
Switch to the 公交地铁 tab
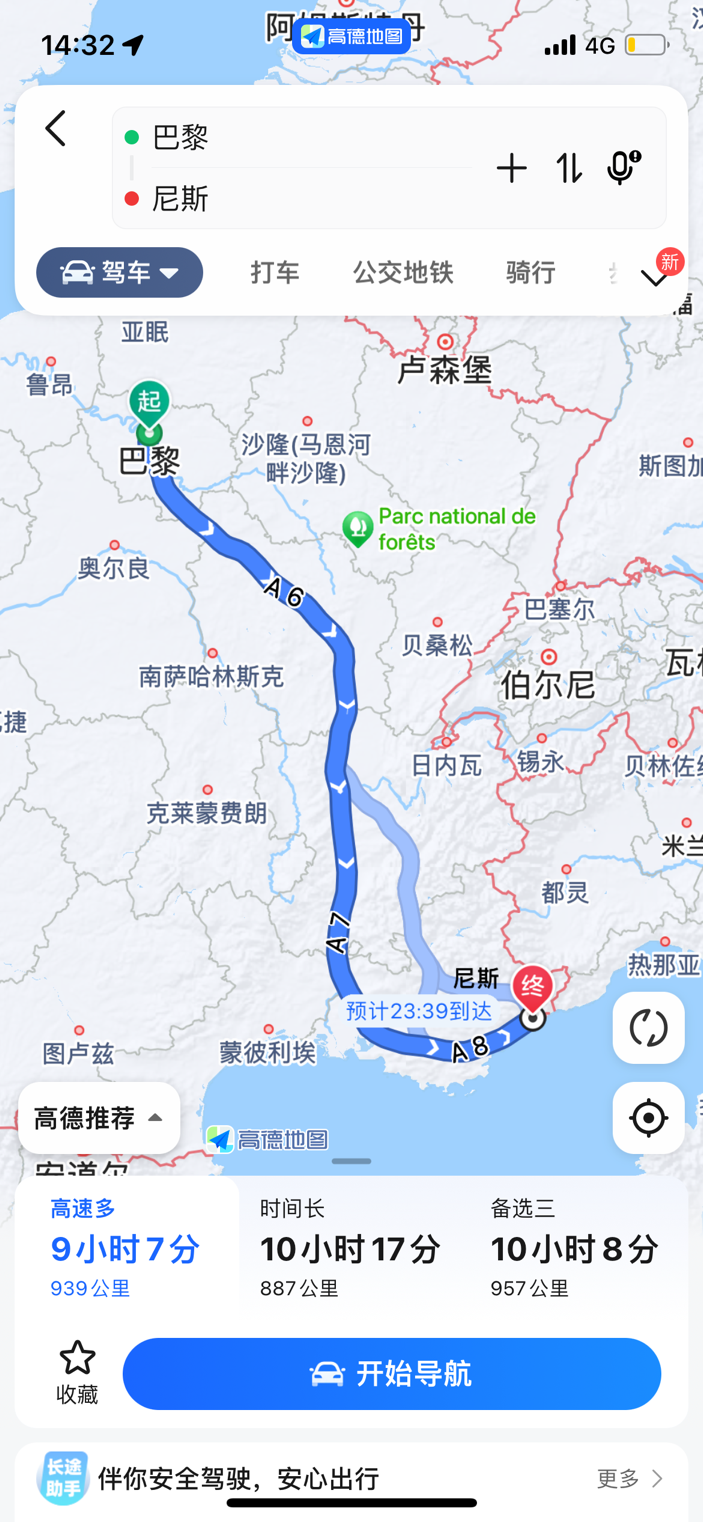(x=403, y=272)
